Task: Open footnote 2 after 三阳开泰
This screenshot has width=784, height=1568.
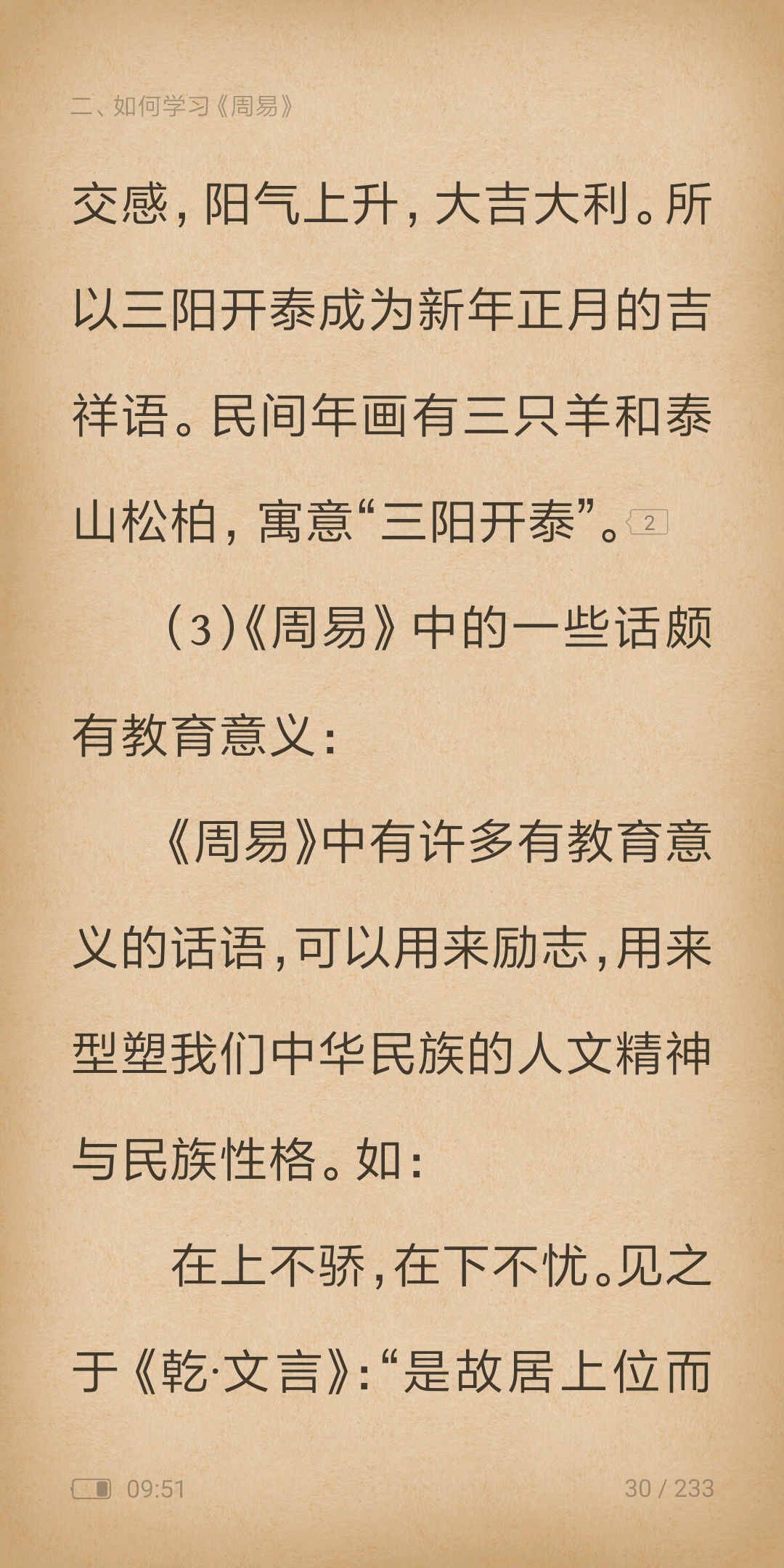Action: (x=648, y=523)
